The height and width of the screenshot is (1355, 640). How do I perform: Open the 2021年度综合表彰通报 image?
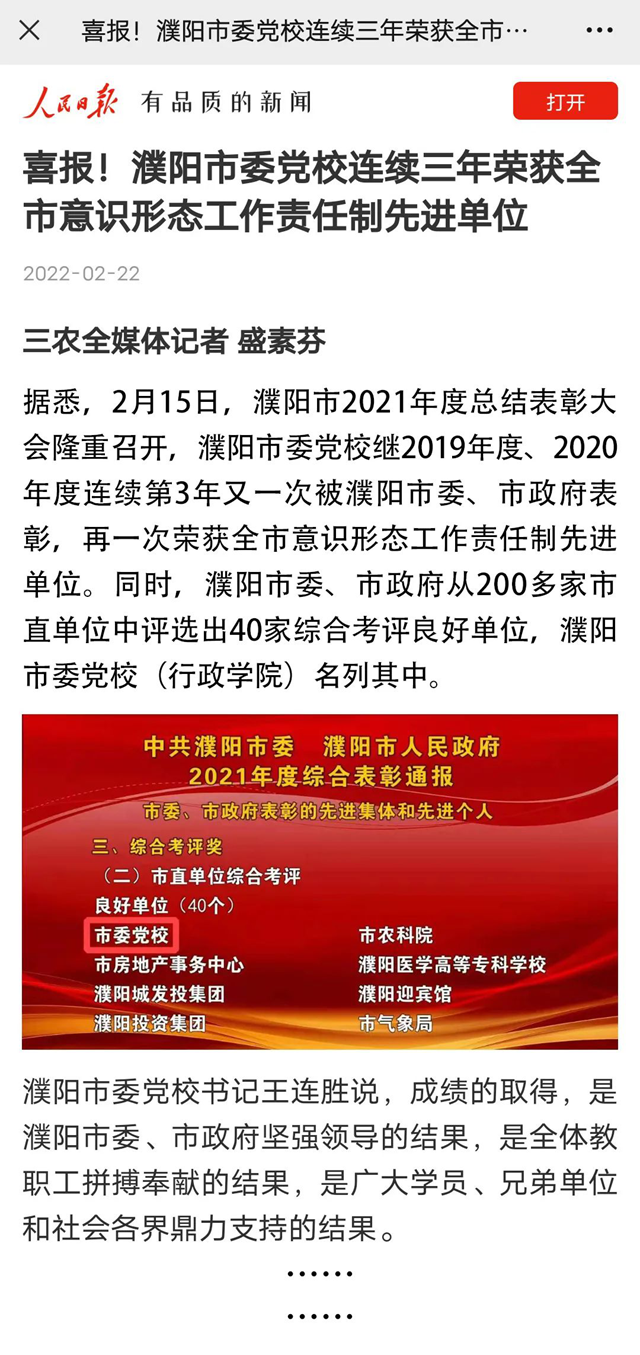[320, 881]
